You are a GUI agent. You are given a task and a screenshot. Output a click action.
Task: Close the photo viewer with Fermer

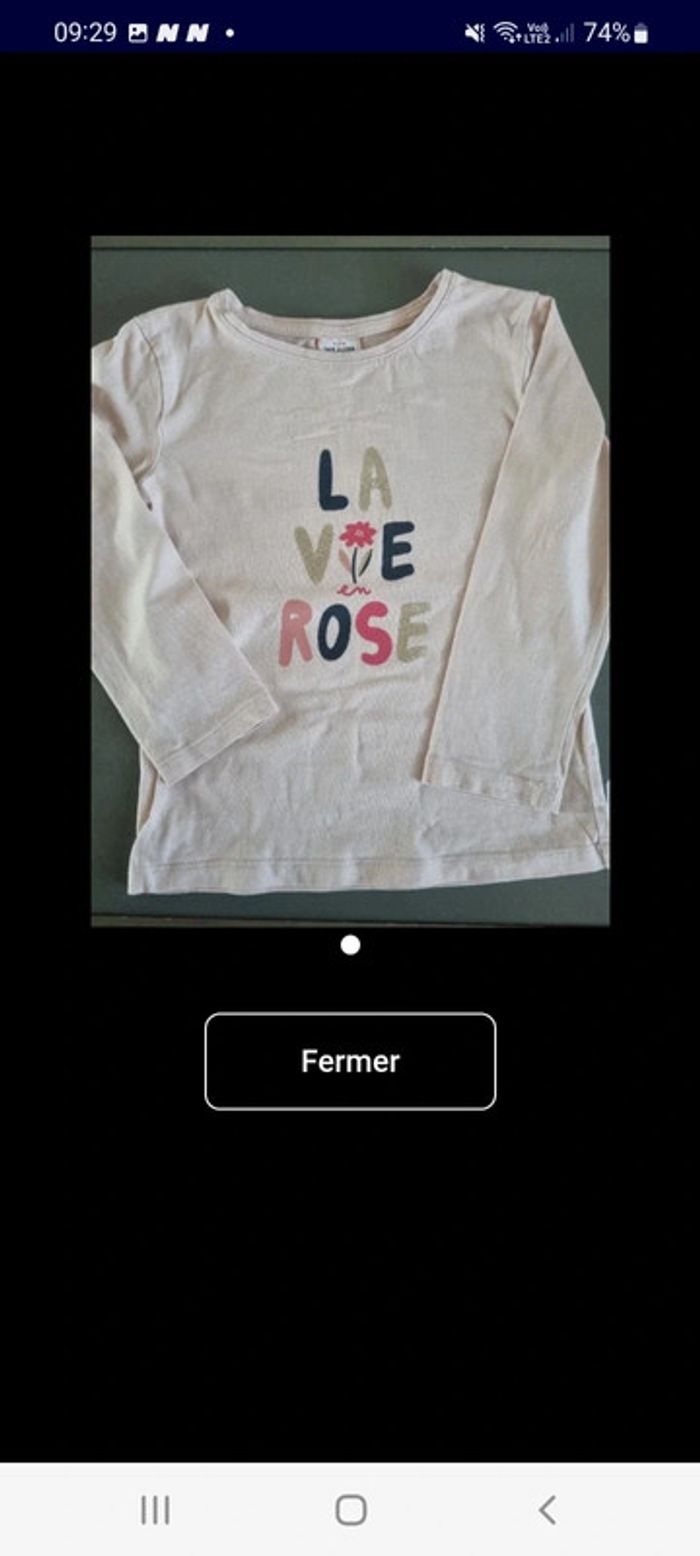tap(350, 1061)
